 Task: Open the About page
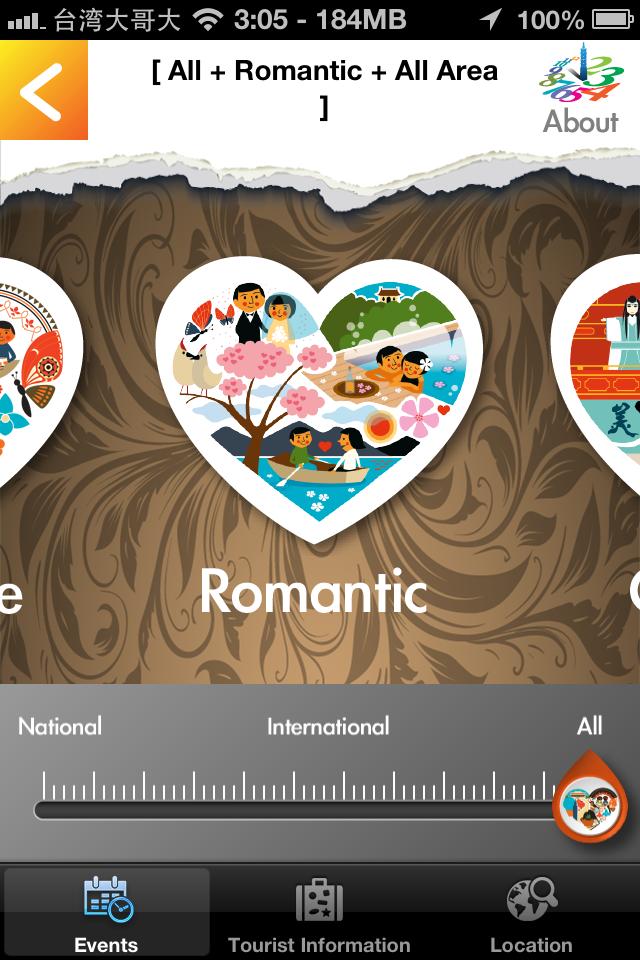[580, 92]
